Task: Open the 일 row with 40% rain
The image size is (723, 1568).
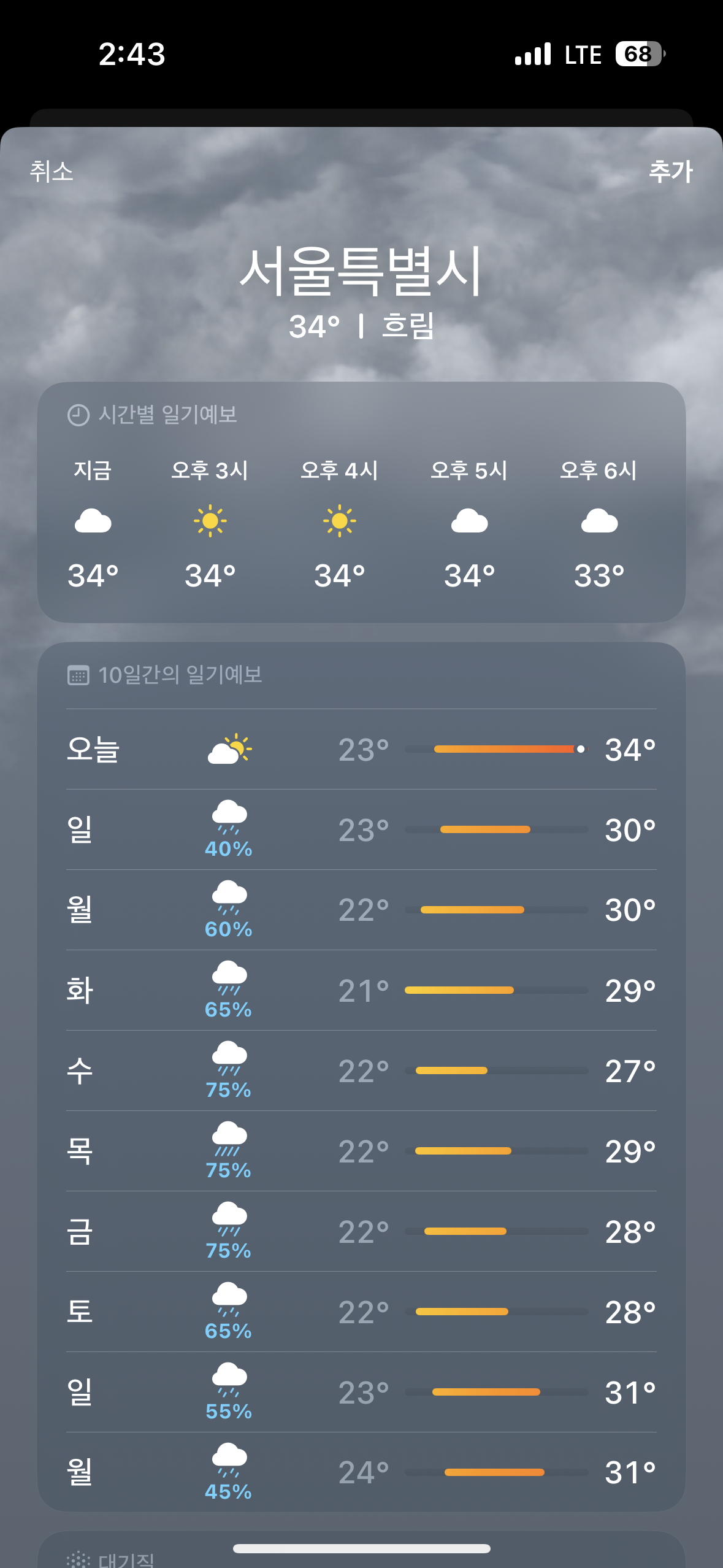Action: click(x=361, y=829)
